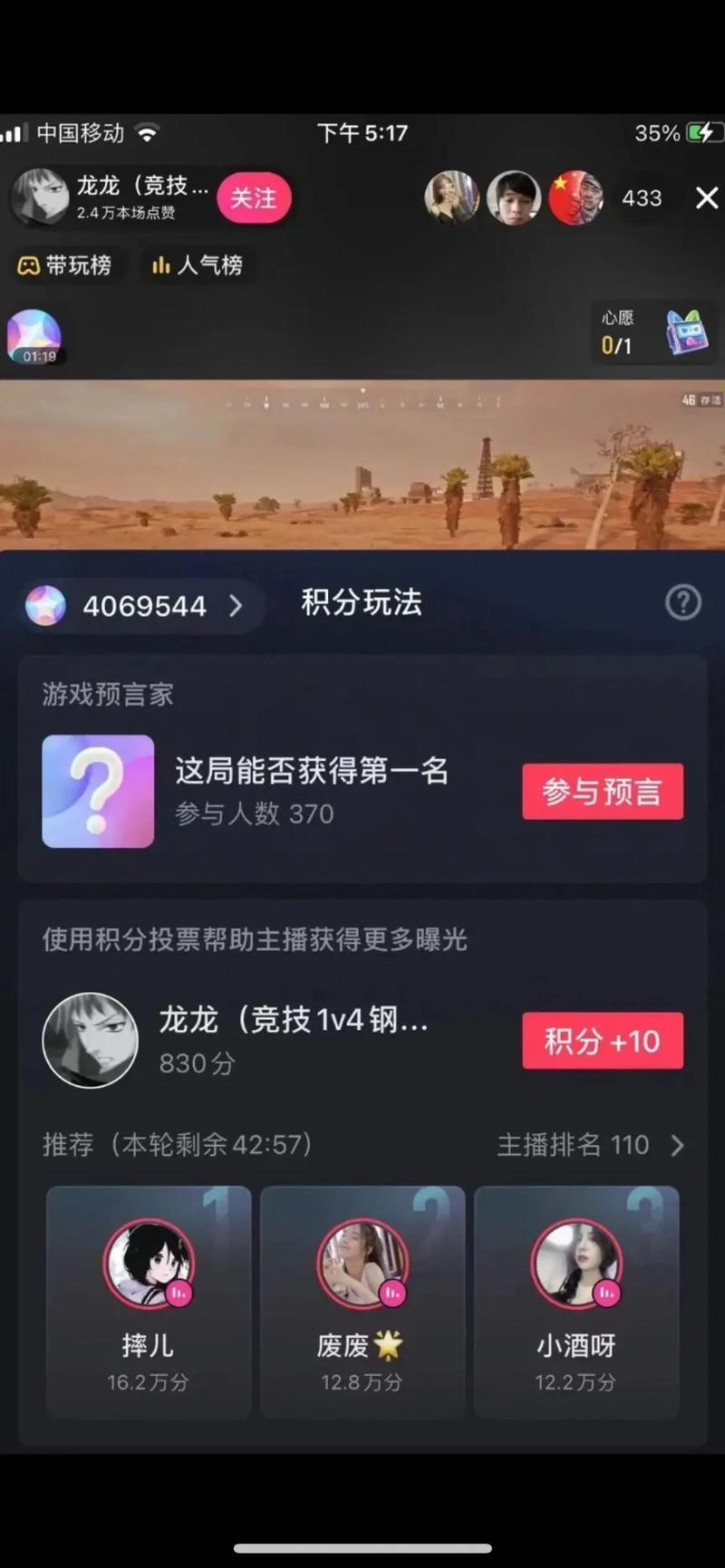Viewport: 725px width, 1568px height.
Task: Tap the 游戏预言家 purple question mark badge
Action: (x=98, y=791)
